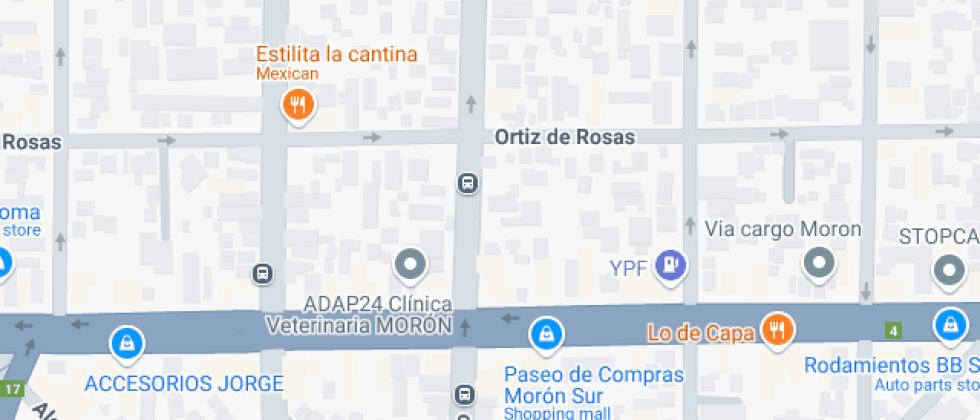This screenshot has width=980, height=420.
Task: Tap the STOPCA location marker
Action: 948,268
